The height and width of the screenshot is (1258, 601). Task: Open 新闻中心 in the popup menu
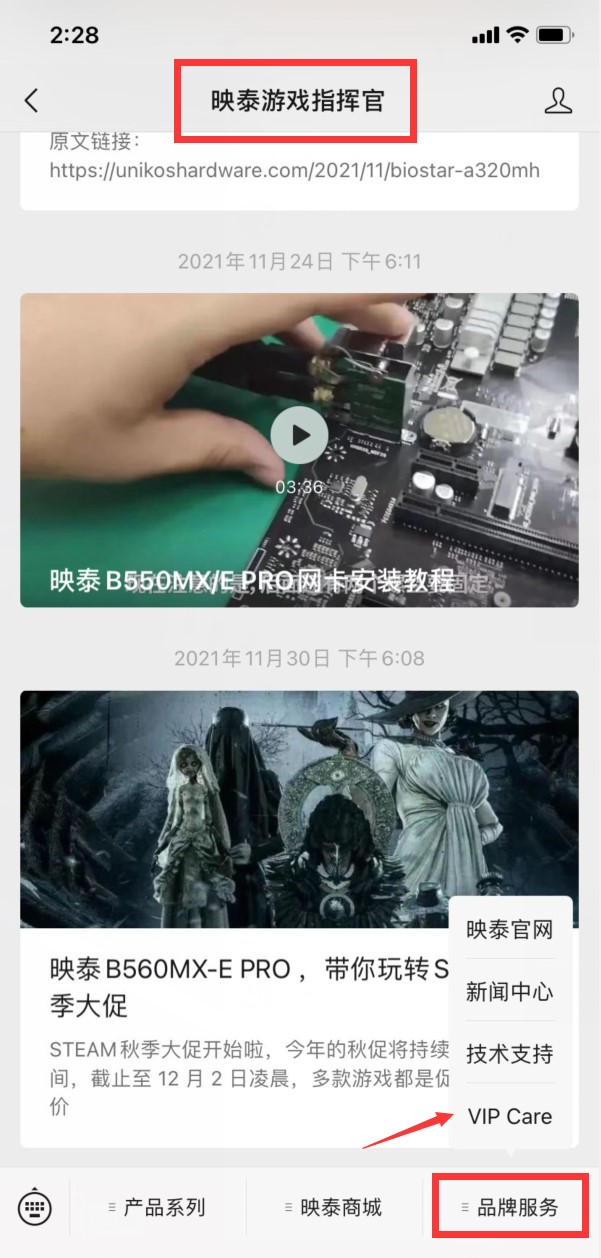[509, 992]
